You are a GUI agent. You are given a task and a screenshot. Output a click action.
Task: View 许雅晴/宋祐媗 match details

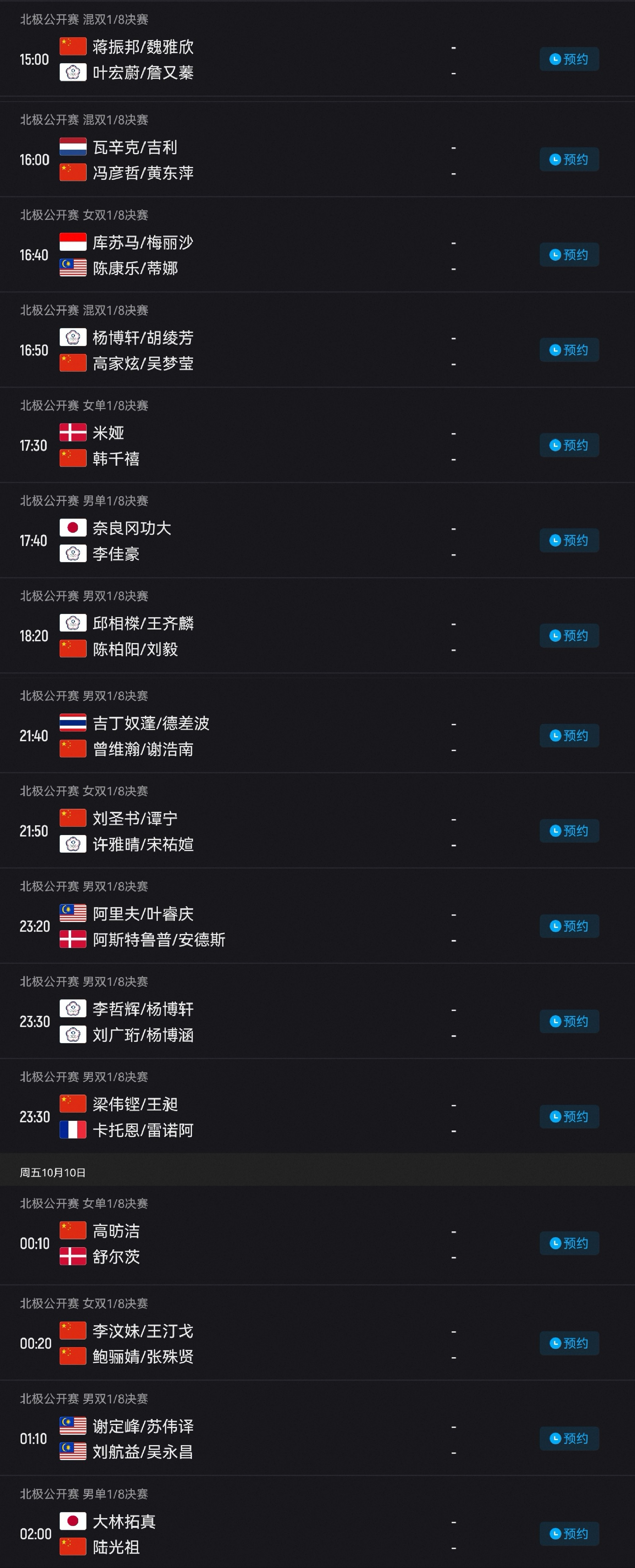pos(143,844)
